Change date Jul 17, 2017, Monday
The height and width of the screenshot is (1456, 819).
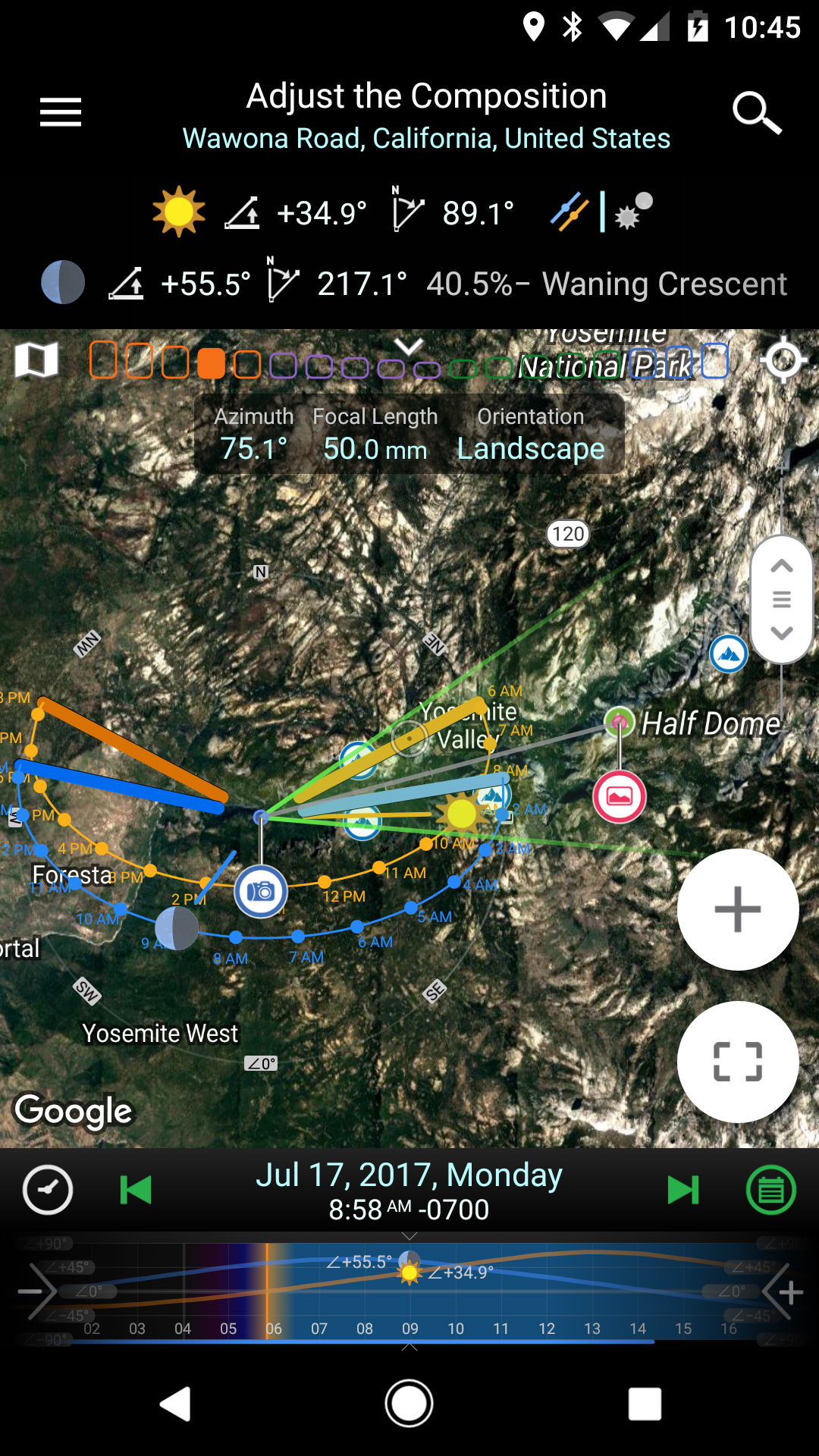(409, 1175)
